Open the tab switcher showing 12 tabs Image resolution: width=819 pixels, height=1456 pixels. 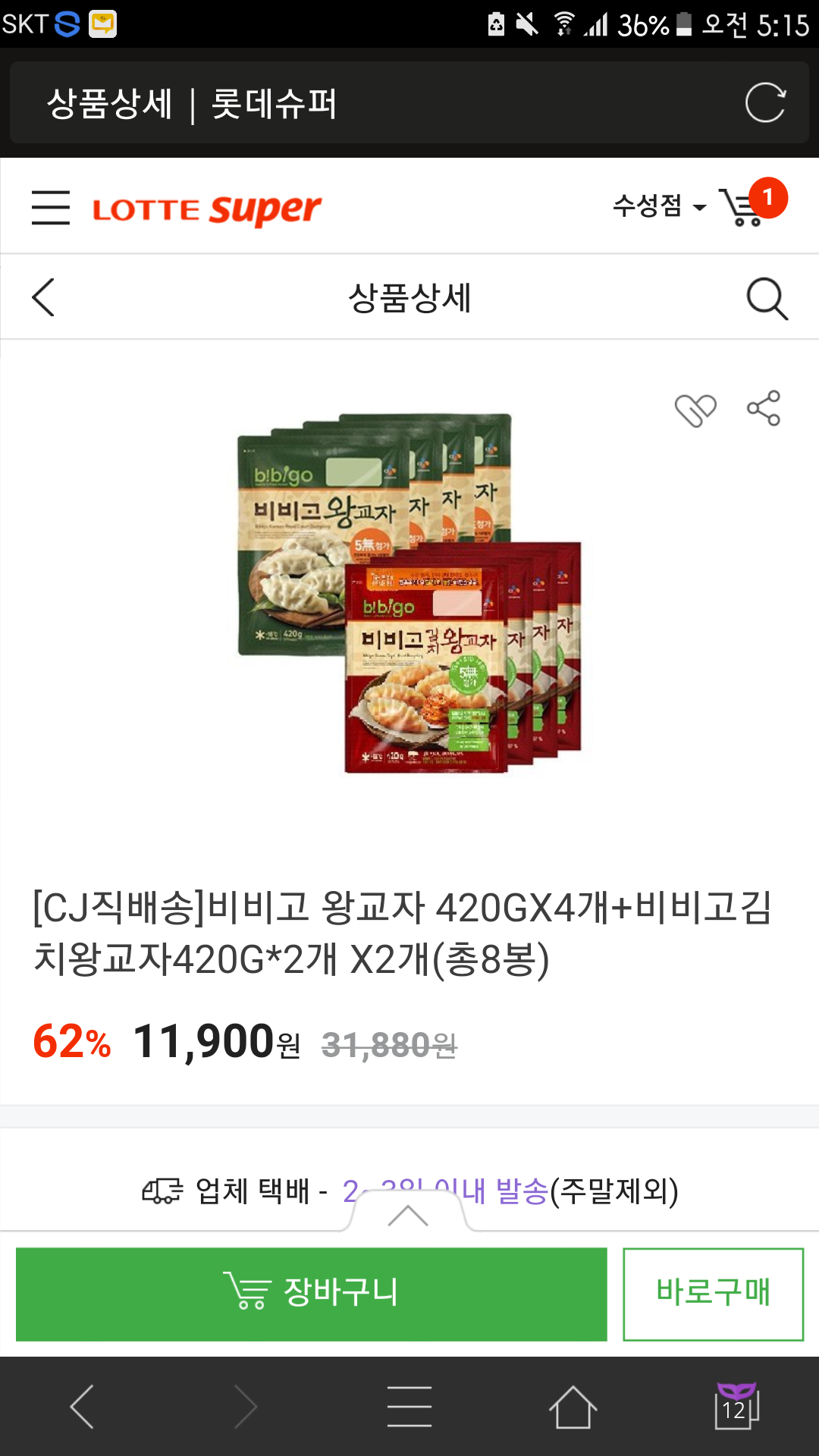click(736, 1406)
